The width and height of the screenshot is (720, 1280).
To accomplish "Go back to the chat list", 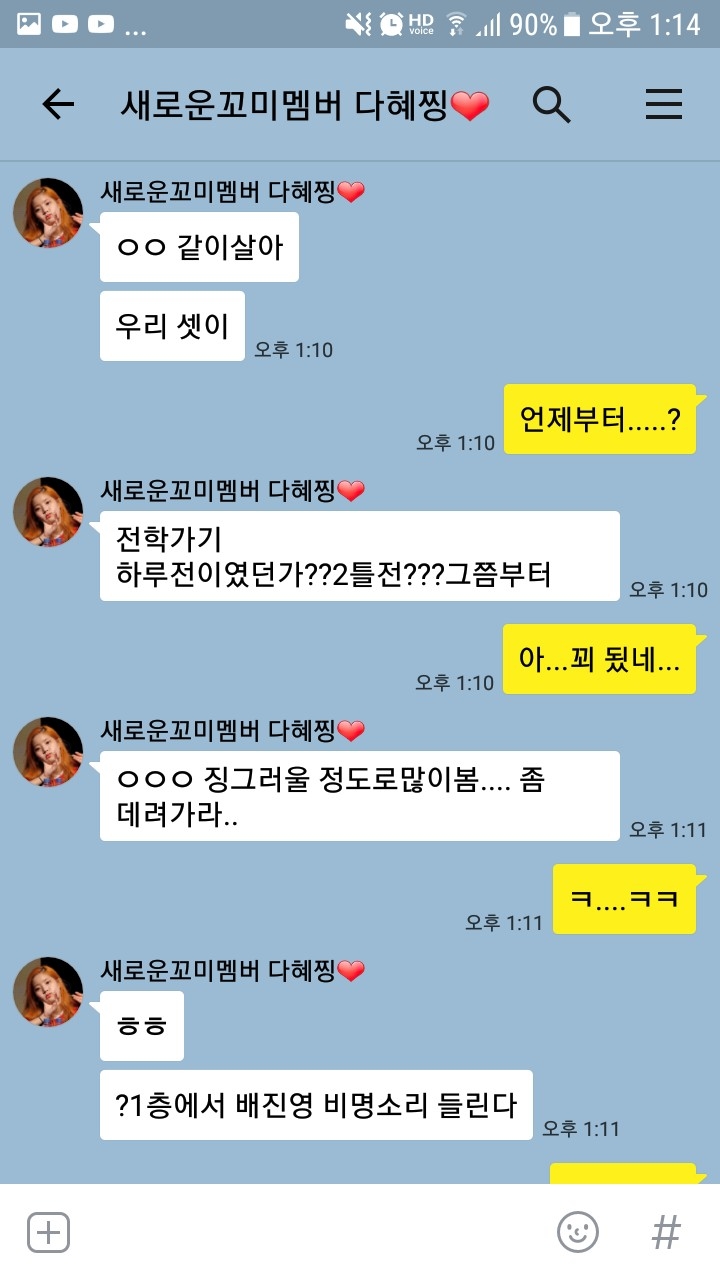I will tap(58, 104).
